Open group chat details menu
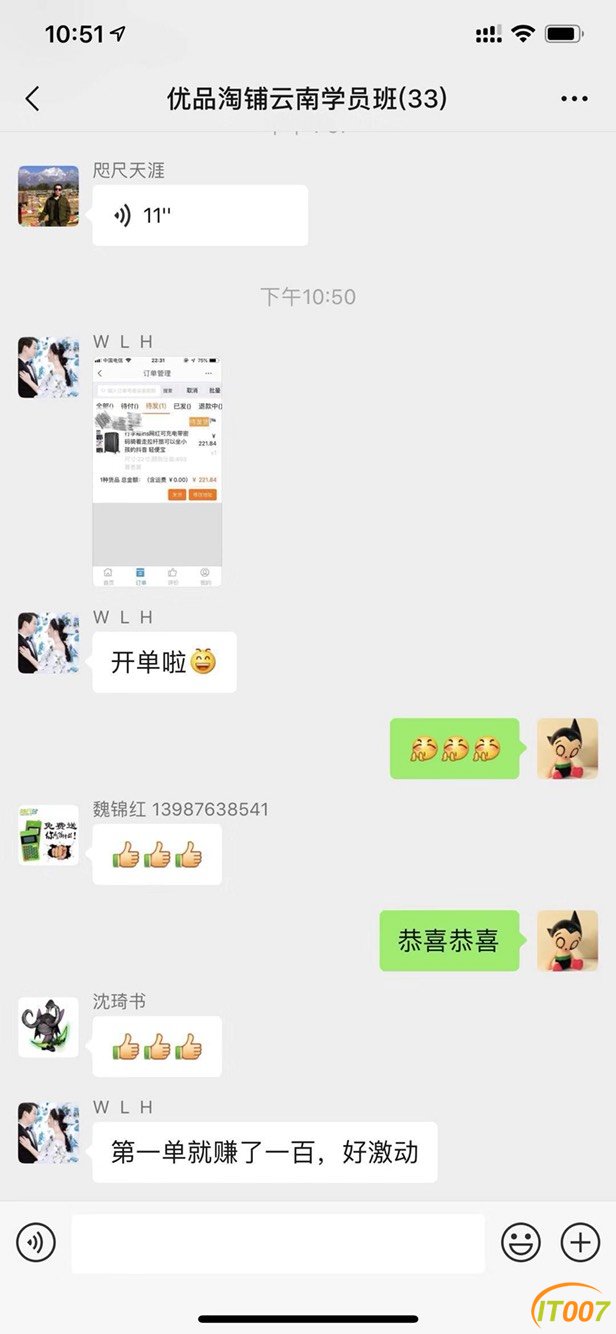The width and height of the screenshot is (616, 1334). tap(574, 98)
